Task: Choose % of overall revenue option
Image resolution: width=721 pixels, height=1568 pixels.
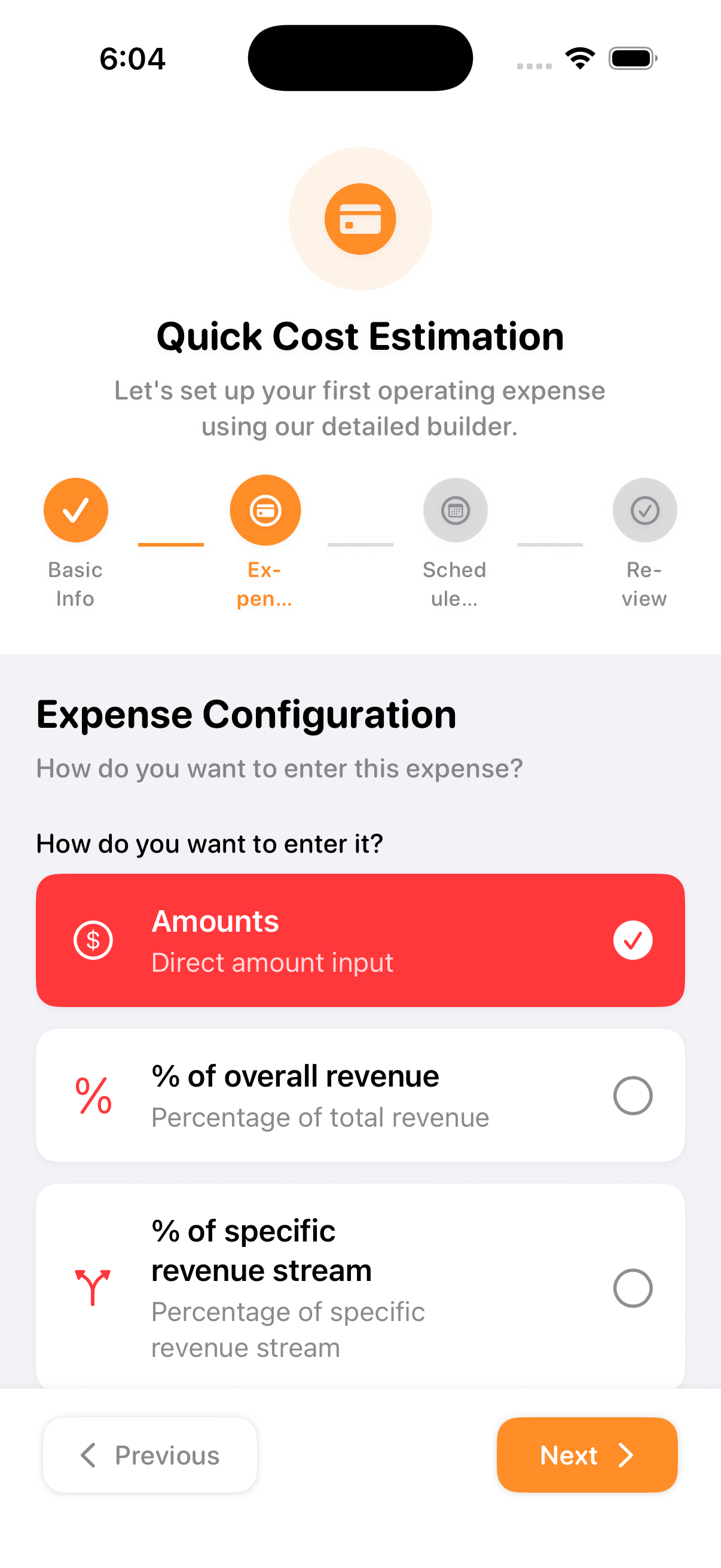Action: (x=360, y=1095)
